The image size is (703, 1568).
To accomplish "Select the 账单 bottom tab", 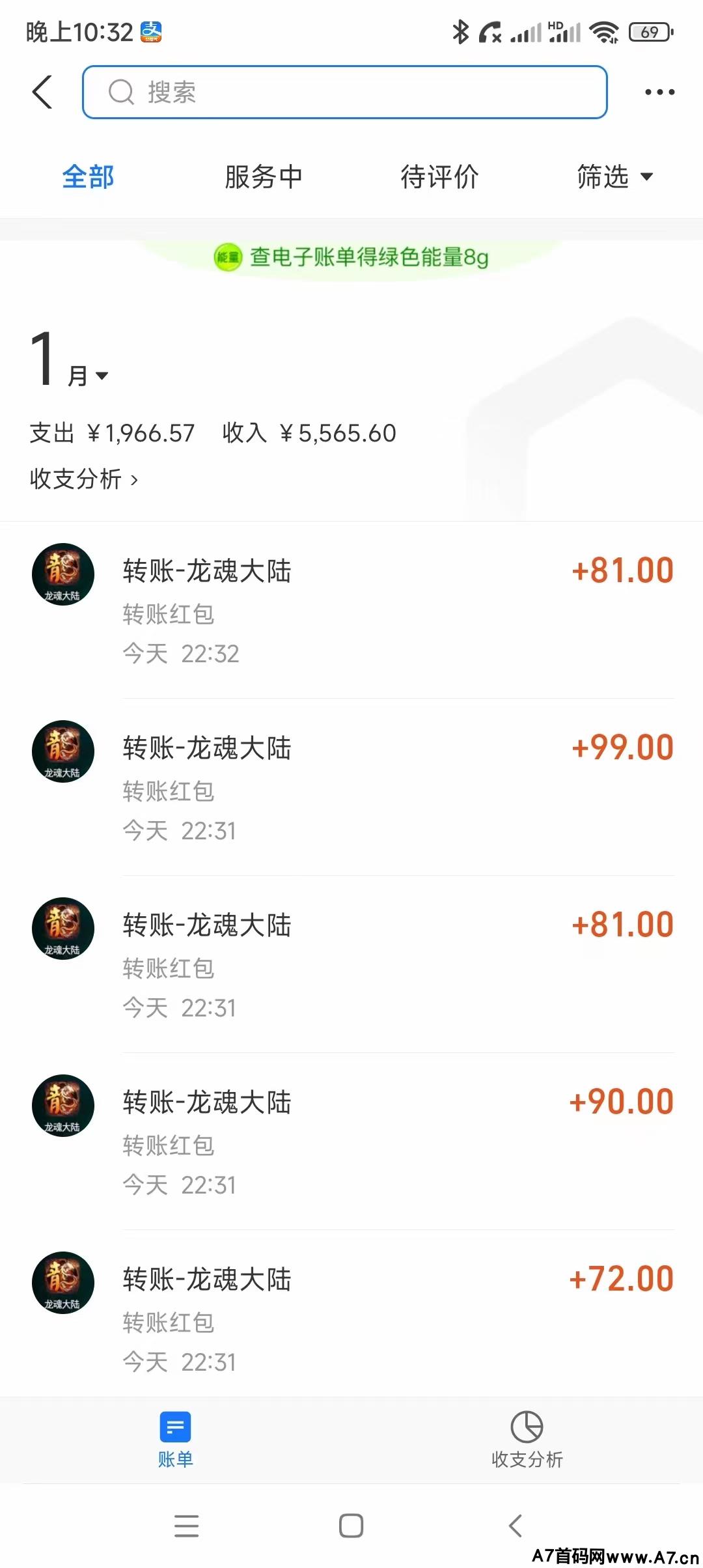I will 175,1439.
